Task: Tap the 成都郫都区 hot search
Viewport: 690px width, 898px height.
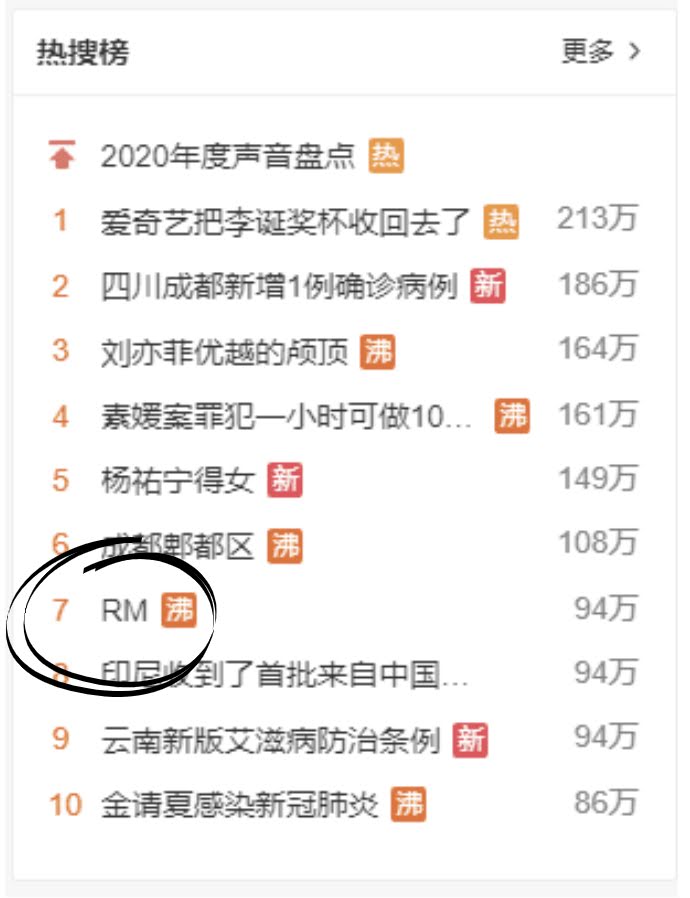Action: (x=178, y=545)
